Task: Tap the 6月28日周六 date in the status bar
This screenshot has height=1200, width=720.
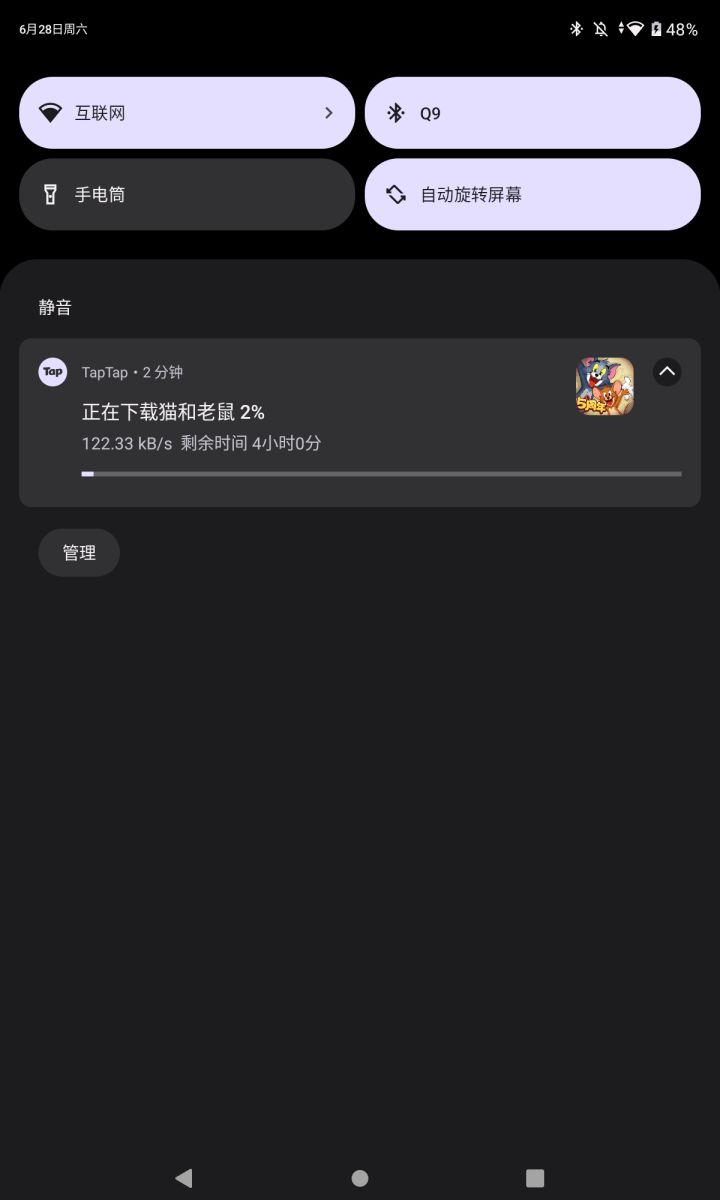Action: pyautogui.click(x=53, y=29)
